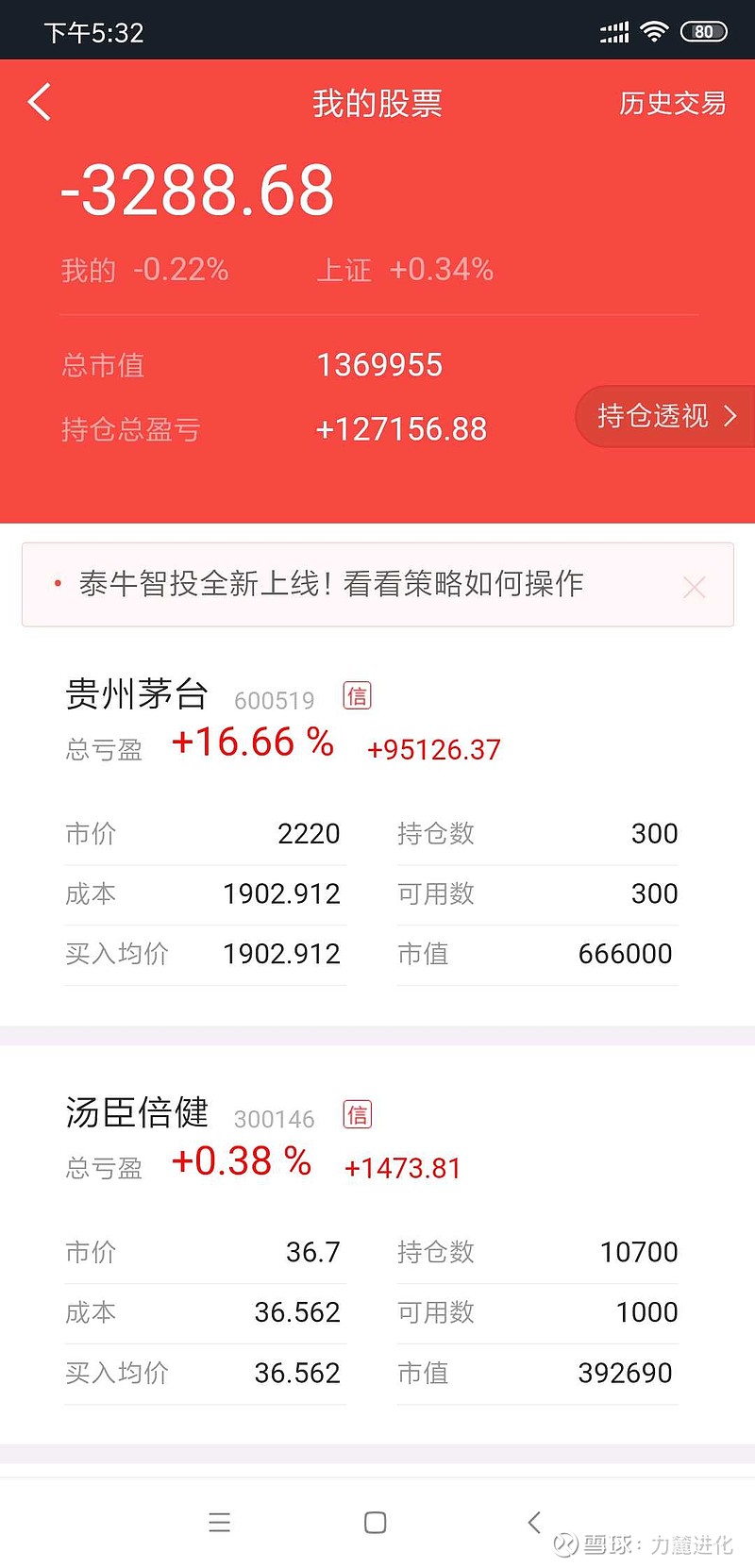Viewport: 755px width, 1568px height.
Task: Open the system recent apps menu
Action: click(219, 1522)
